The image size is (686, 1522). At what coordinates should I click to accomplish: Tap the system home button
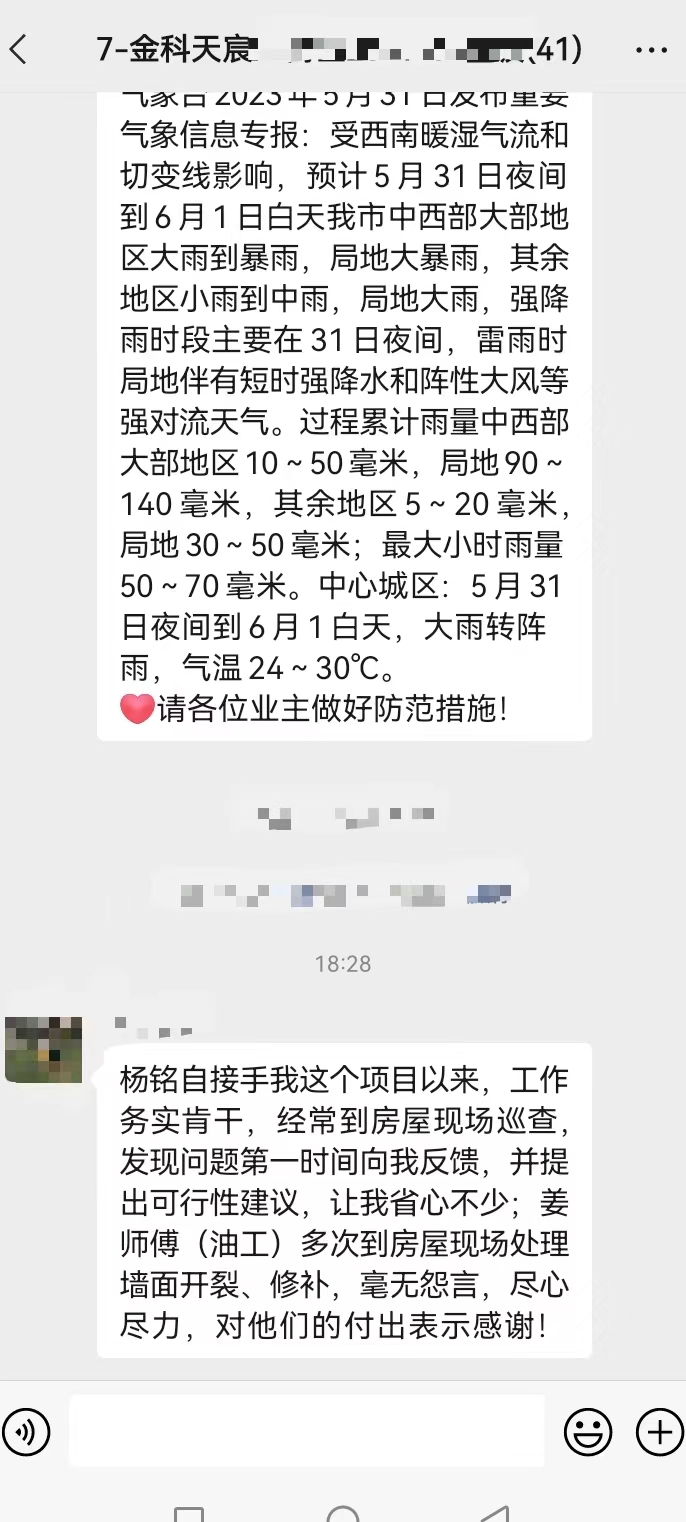coord(343,1513)
